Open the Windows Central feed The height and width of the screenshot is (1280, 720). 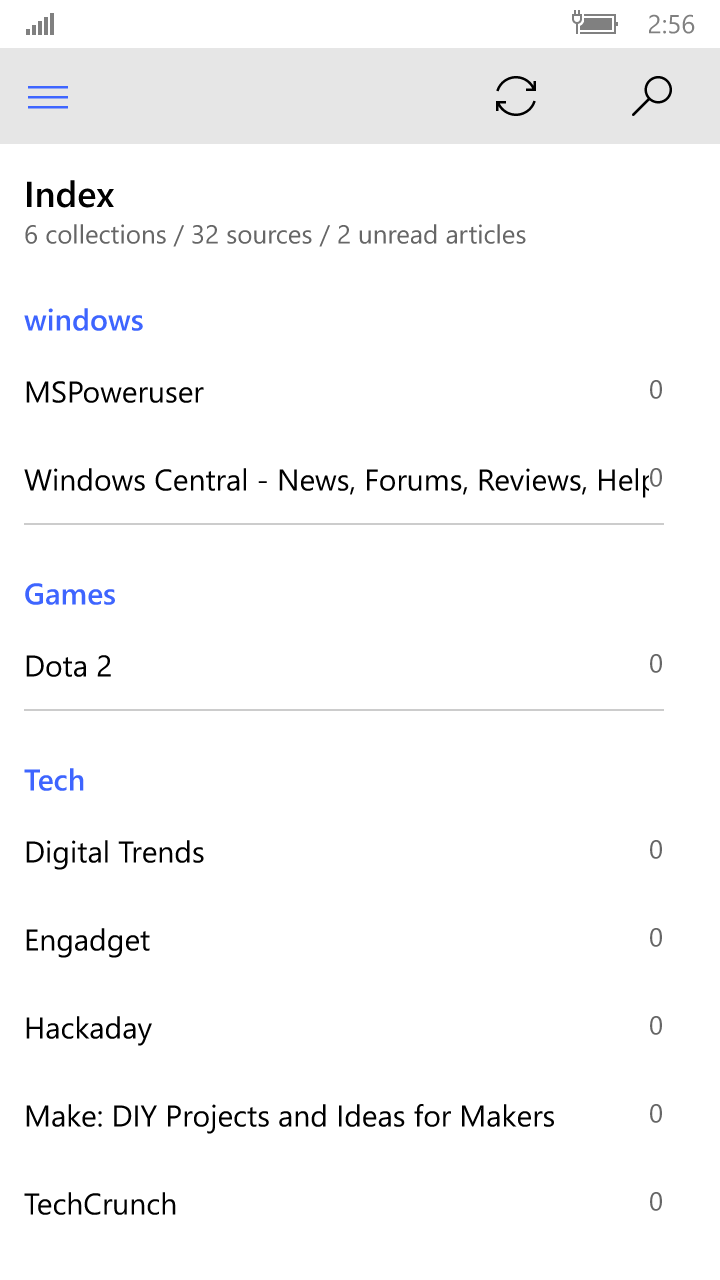tap(336, 481)
